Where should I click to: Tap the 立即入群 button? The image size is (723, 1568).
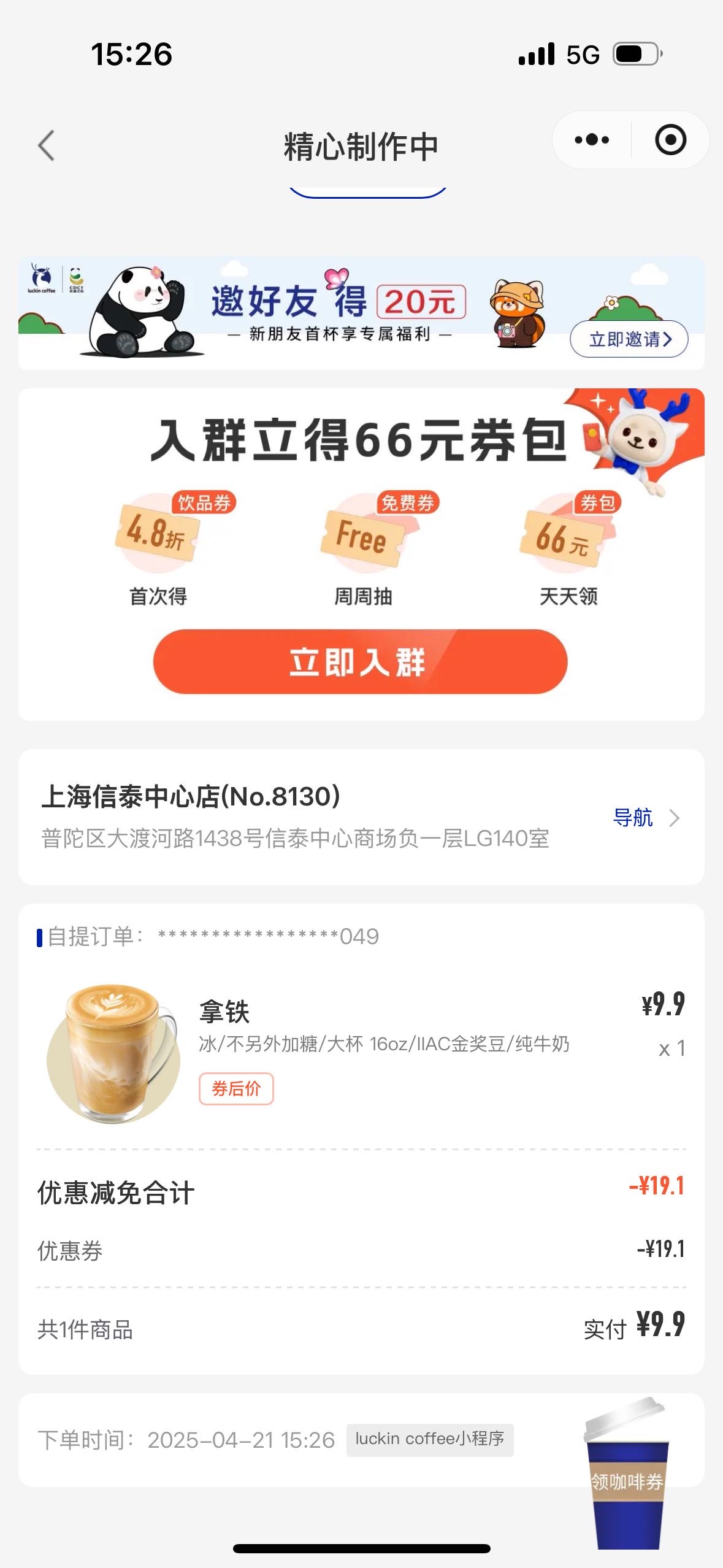(361, 661)
